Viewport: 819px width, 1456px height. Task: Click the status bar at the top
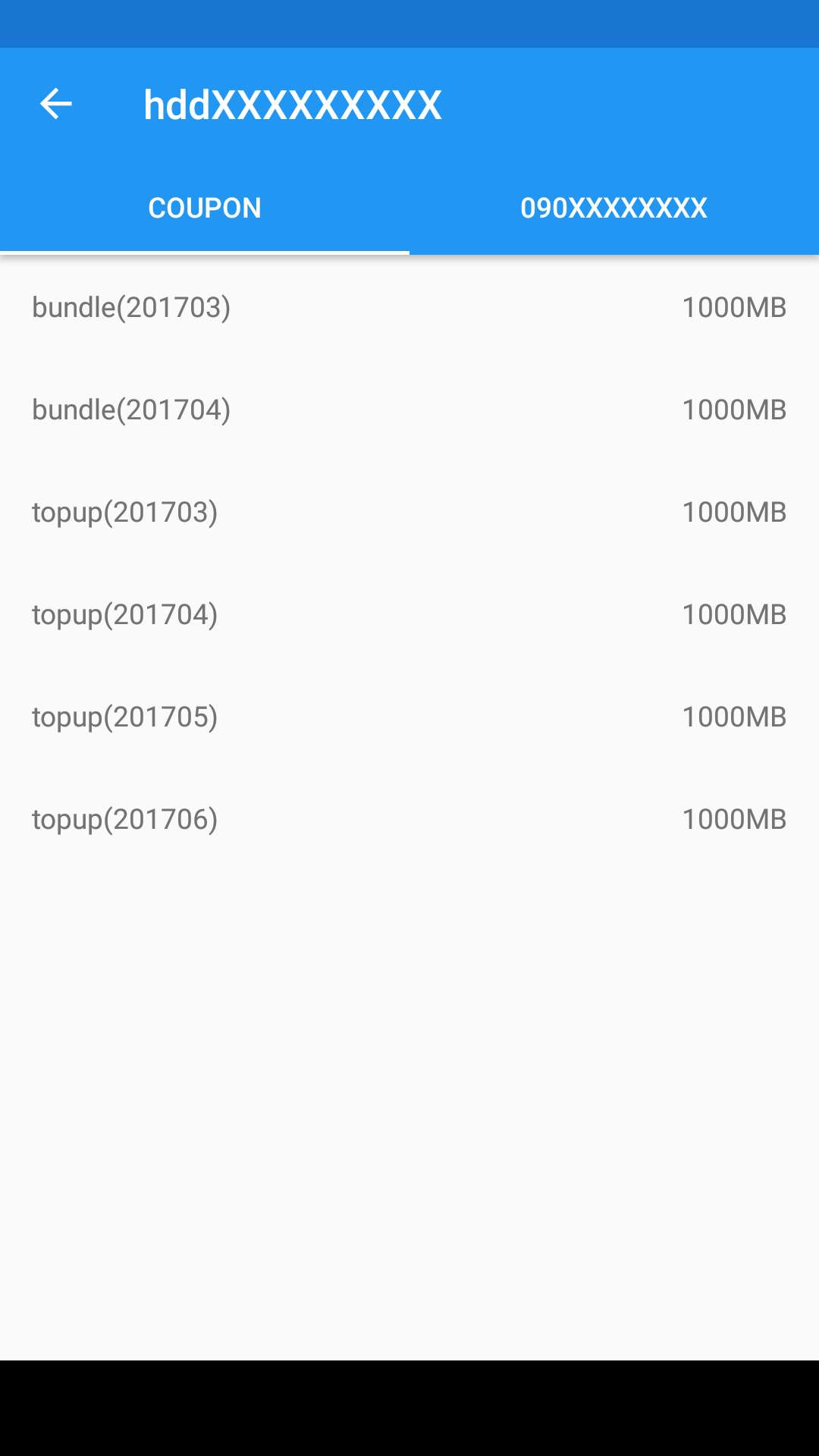click(x=409, y=23)
